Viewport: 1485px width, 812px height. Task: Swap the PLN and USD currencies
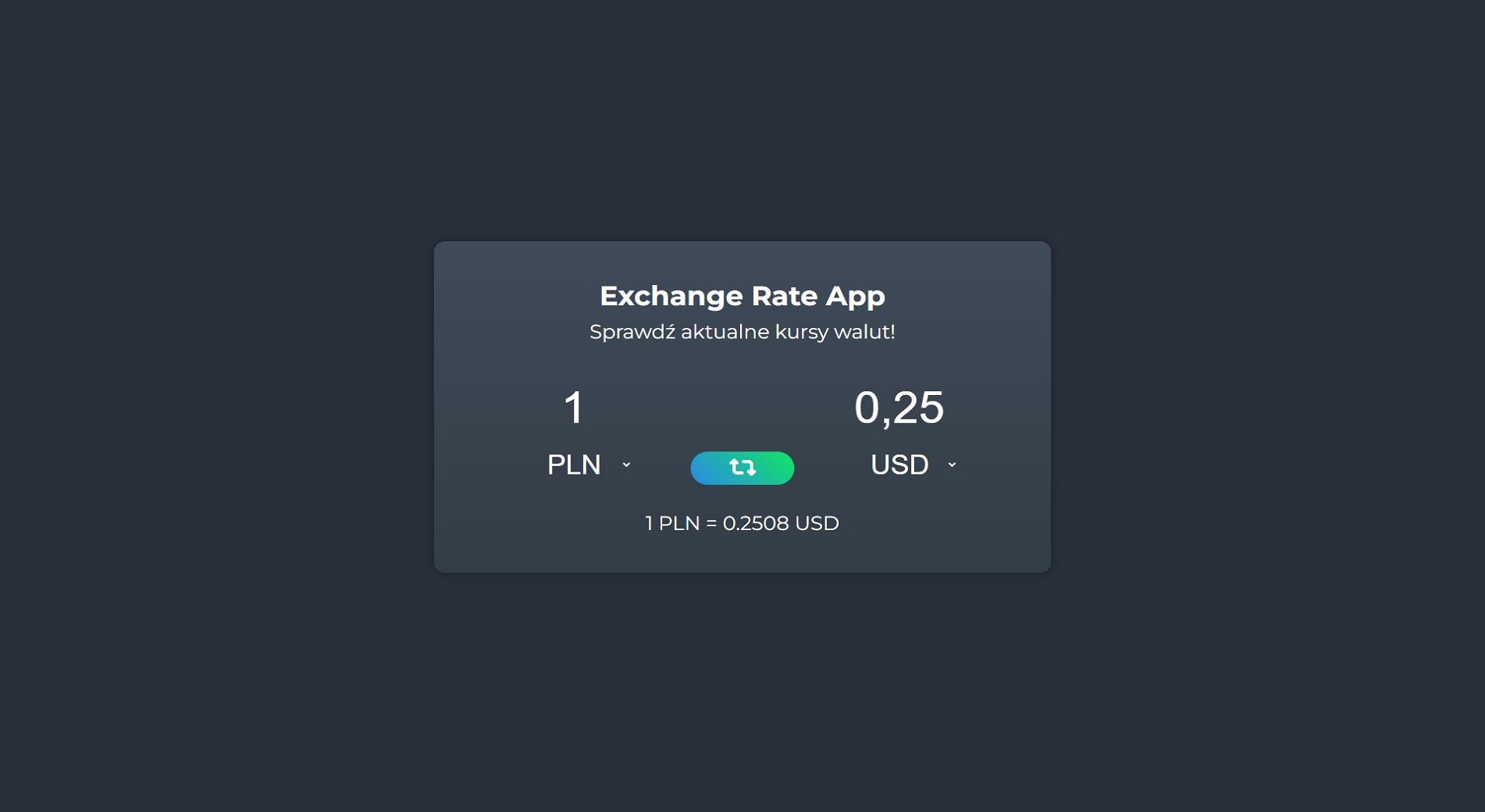pyautogui.click(x=742, y=468)
